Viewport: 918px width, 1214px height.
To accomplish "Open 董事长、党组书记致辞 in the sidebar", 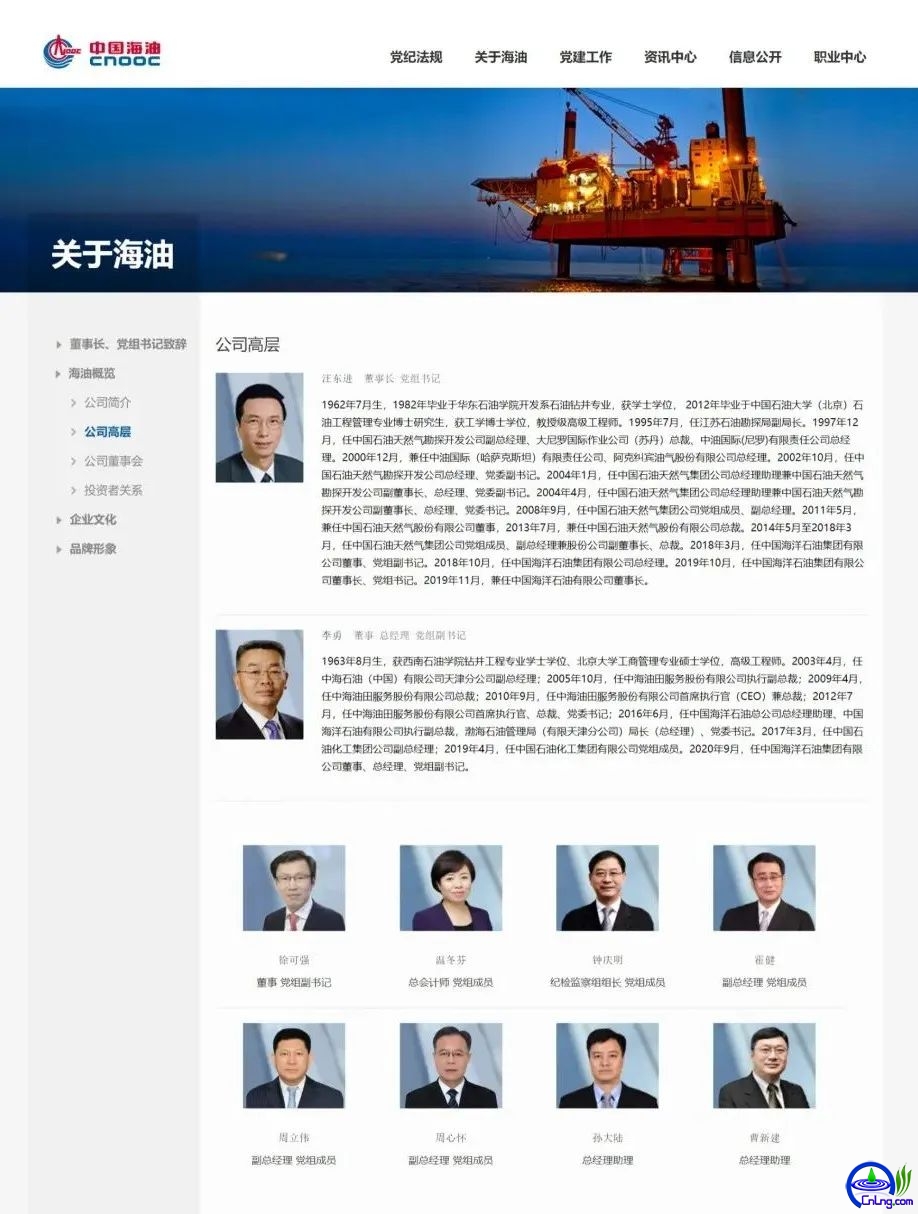I will pos(127,344).
